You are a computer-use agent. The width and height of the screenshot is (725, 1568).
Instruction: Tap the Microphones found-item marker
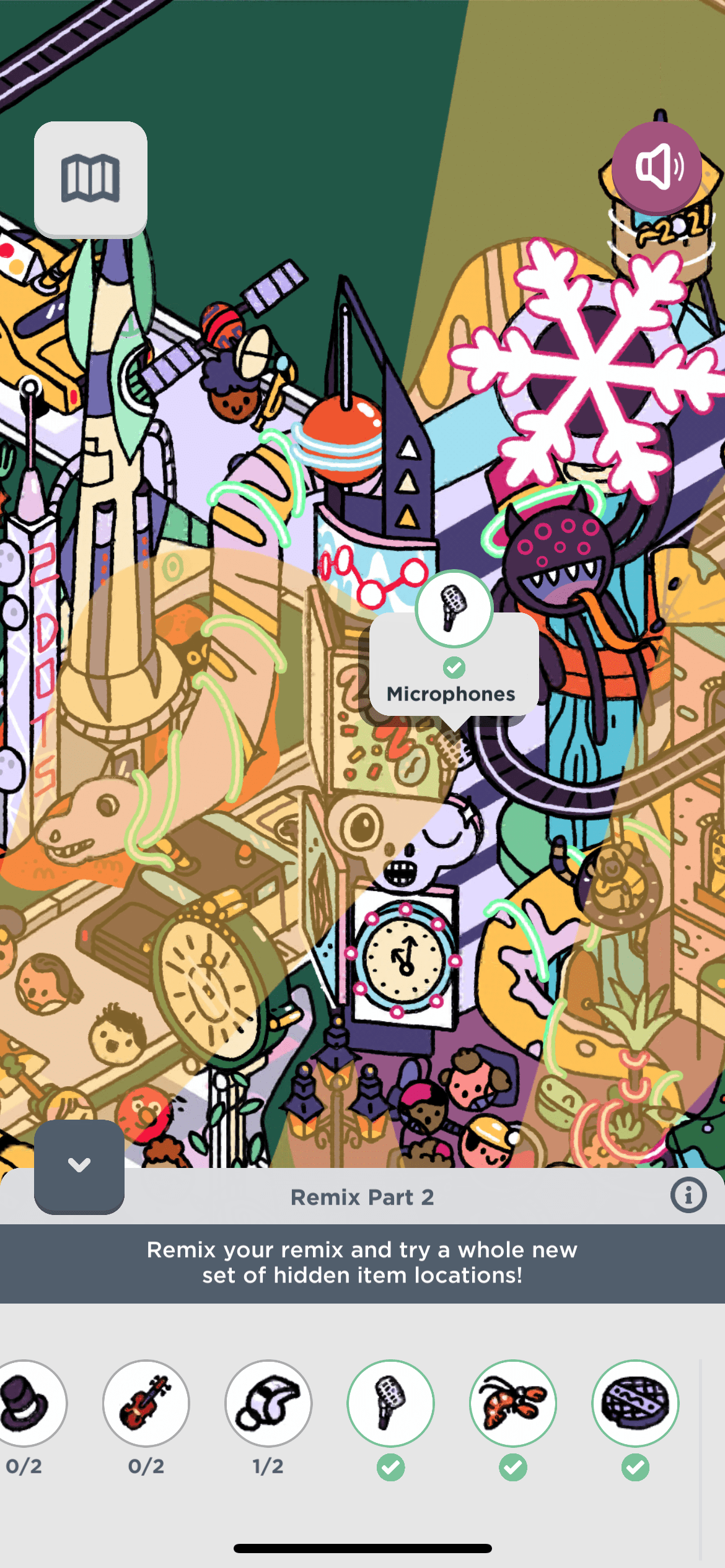pos(454,609)
